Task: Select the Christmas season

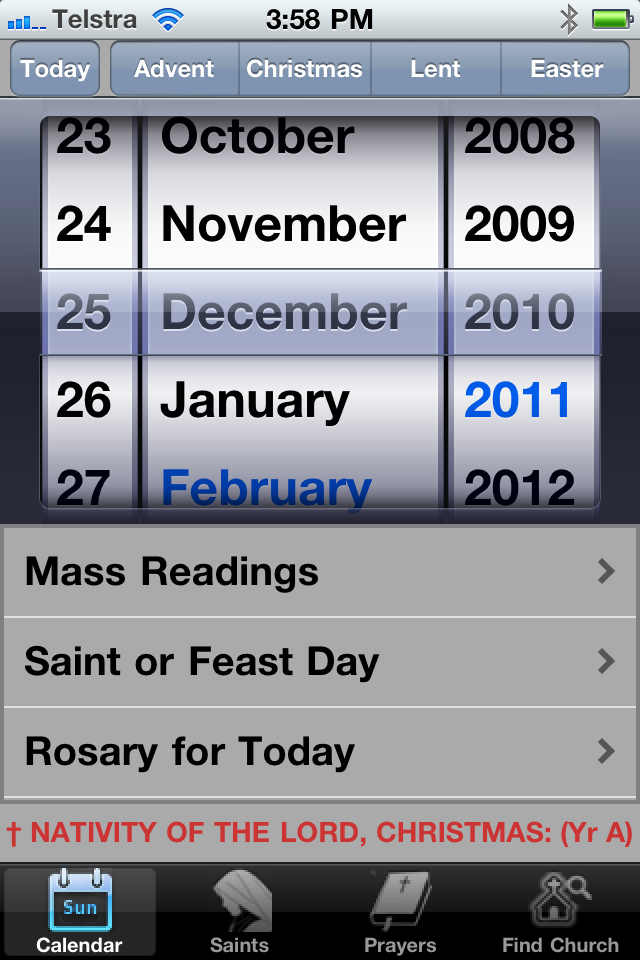Action: (304, 69)
